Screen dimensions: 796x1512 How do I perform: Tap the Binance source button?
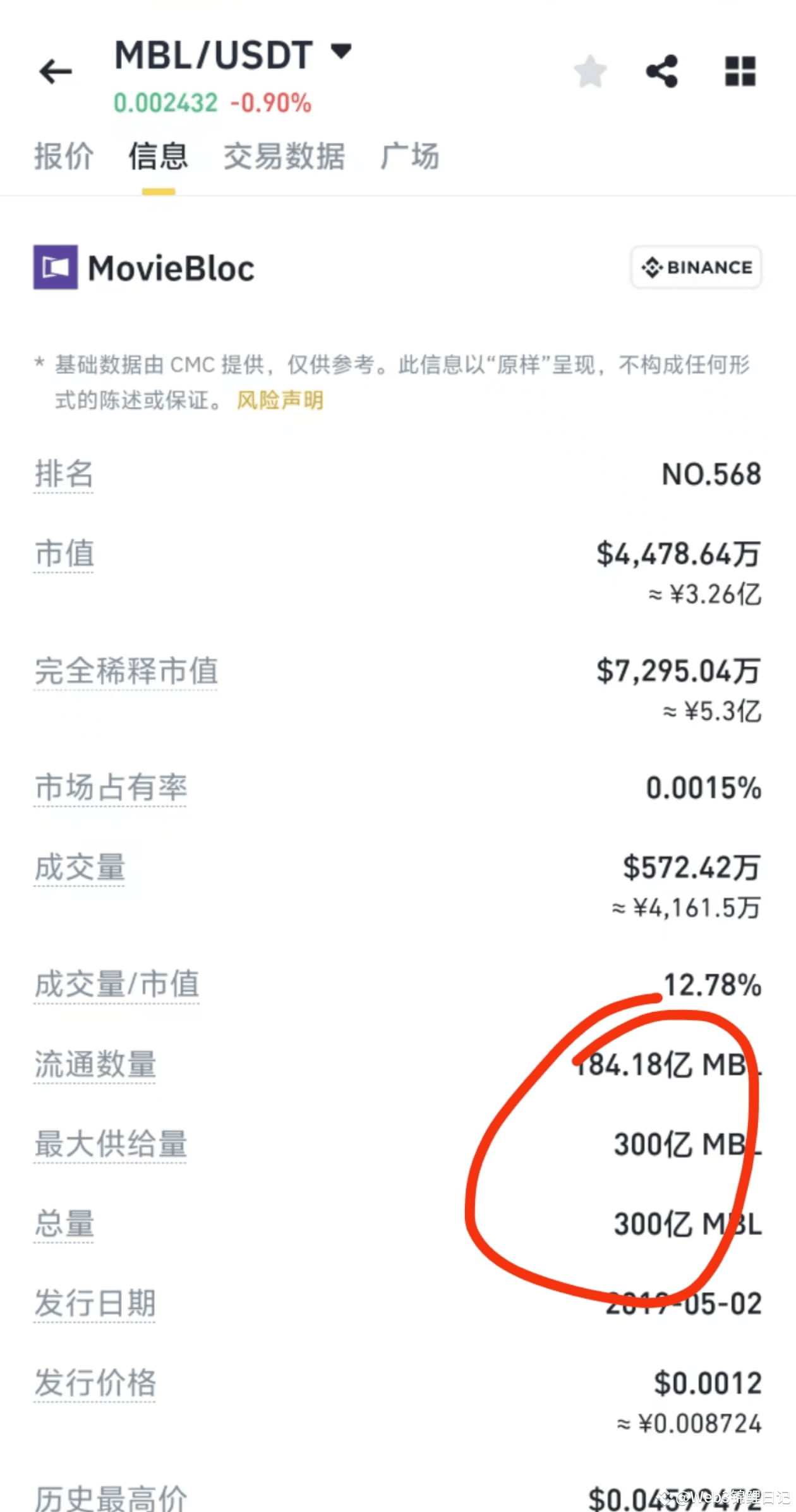[x=696, y=267]
